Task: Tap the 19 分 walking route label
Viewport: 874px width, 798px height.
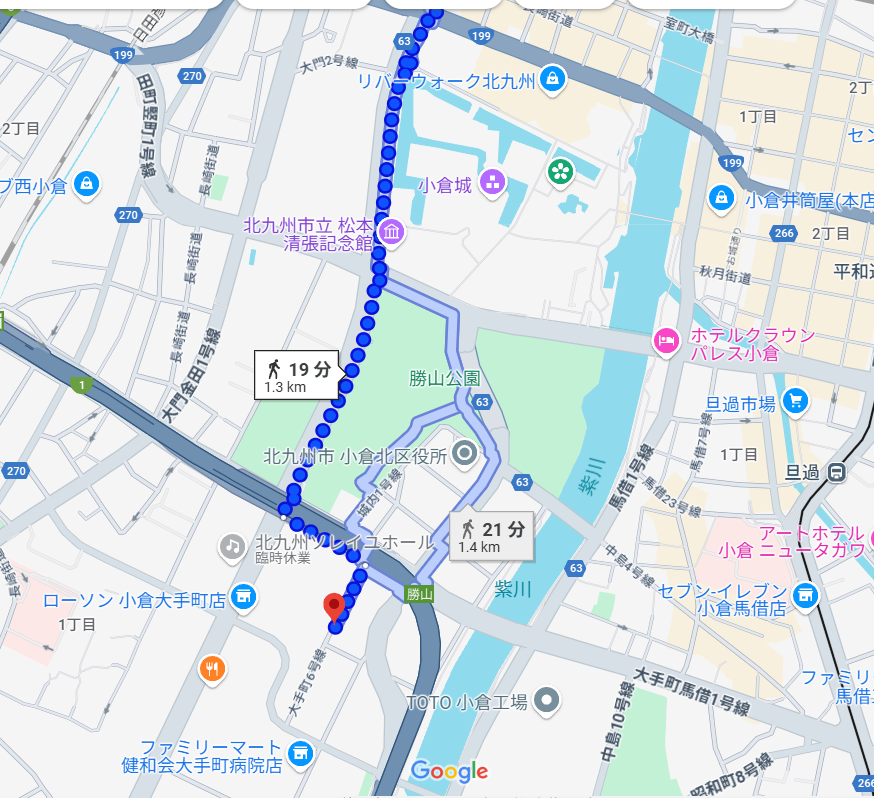Action: [297, 376]
